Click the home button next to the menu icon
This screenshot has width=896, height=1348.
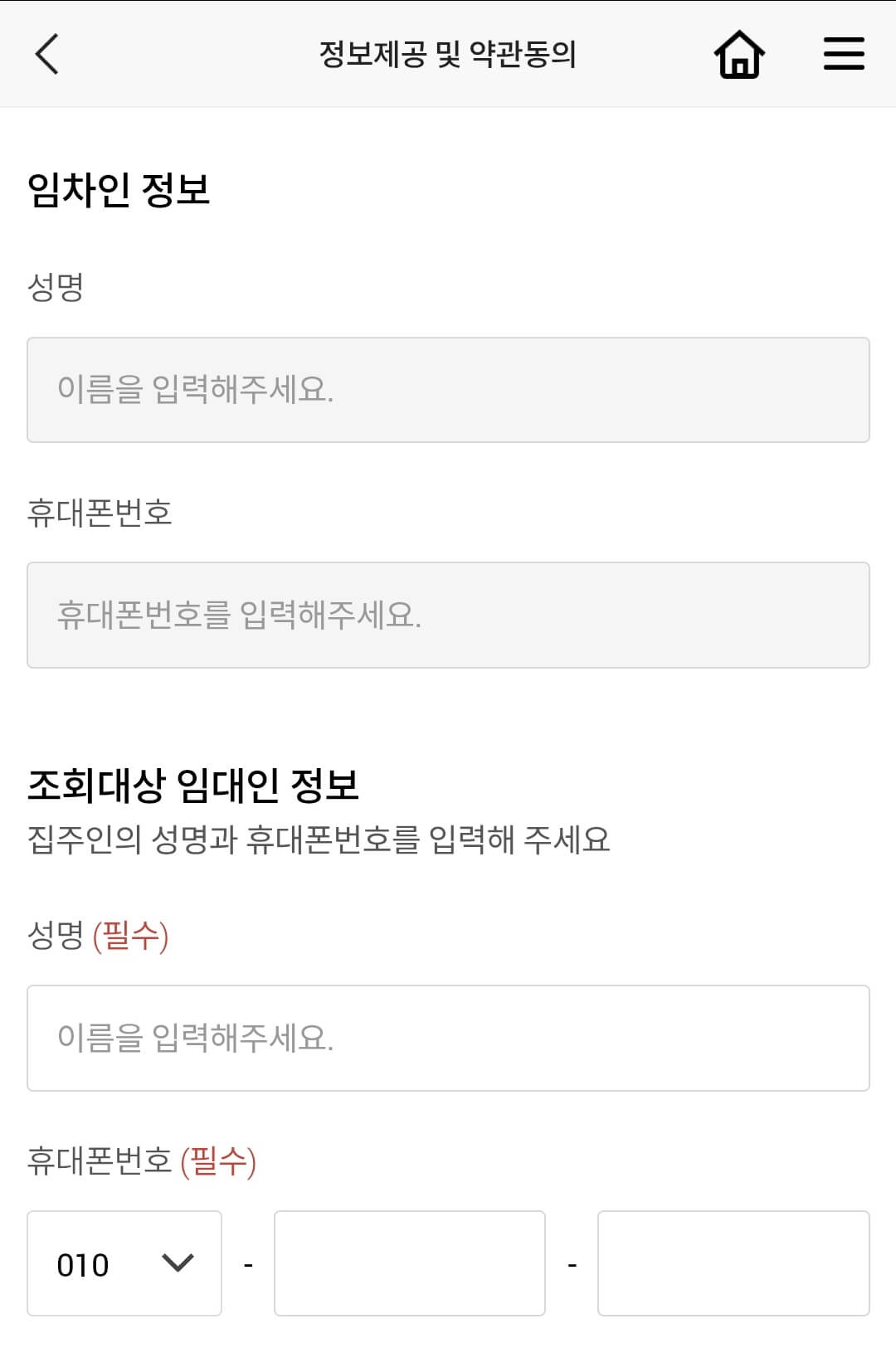point(738,54)
